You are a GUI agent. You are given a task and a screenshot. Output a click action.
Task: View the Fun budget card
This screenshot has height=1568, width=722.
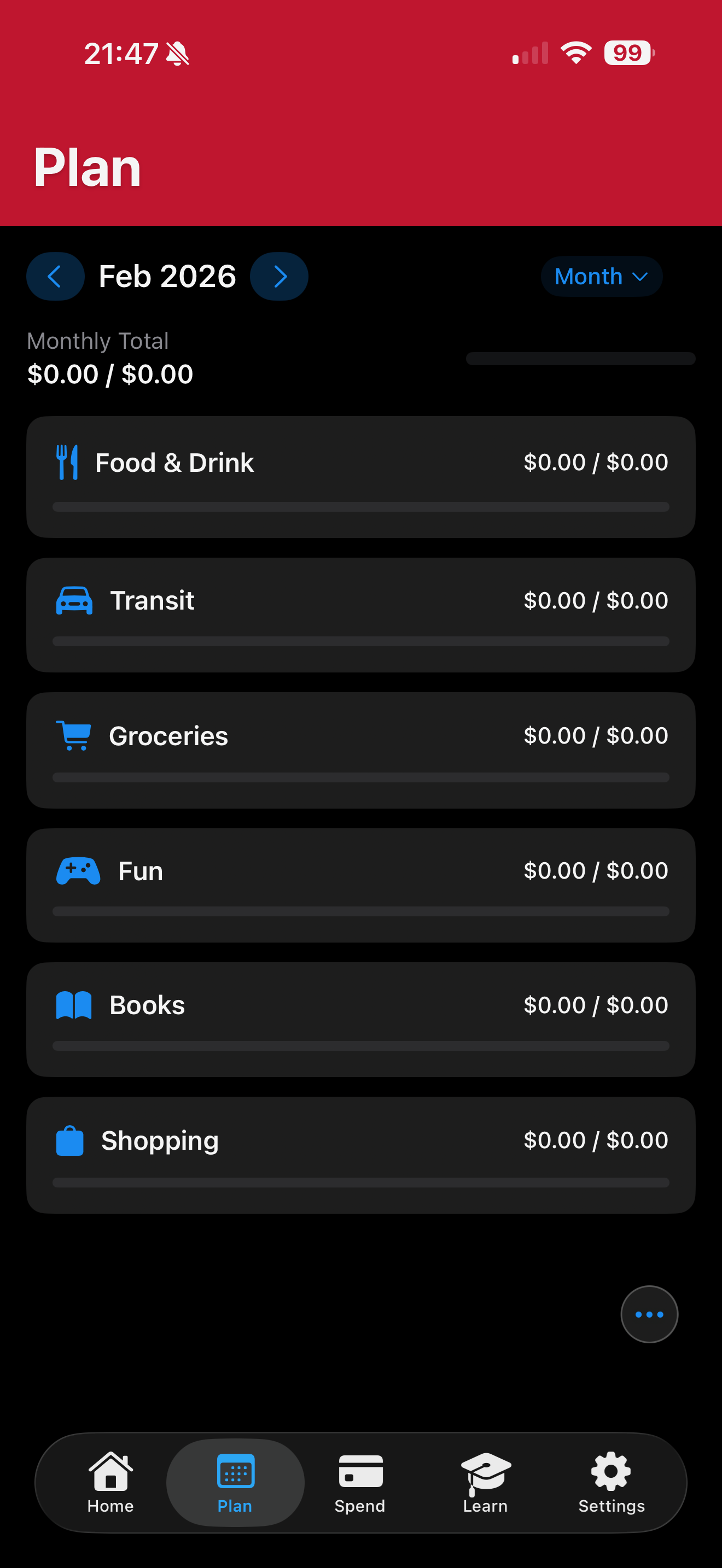pos(360,885)
